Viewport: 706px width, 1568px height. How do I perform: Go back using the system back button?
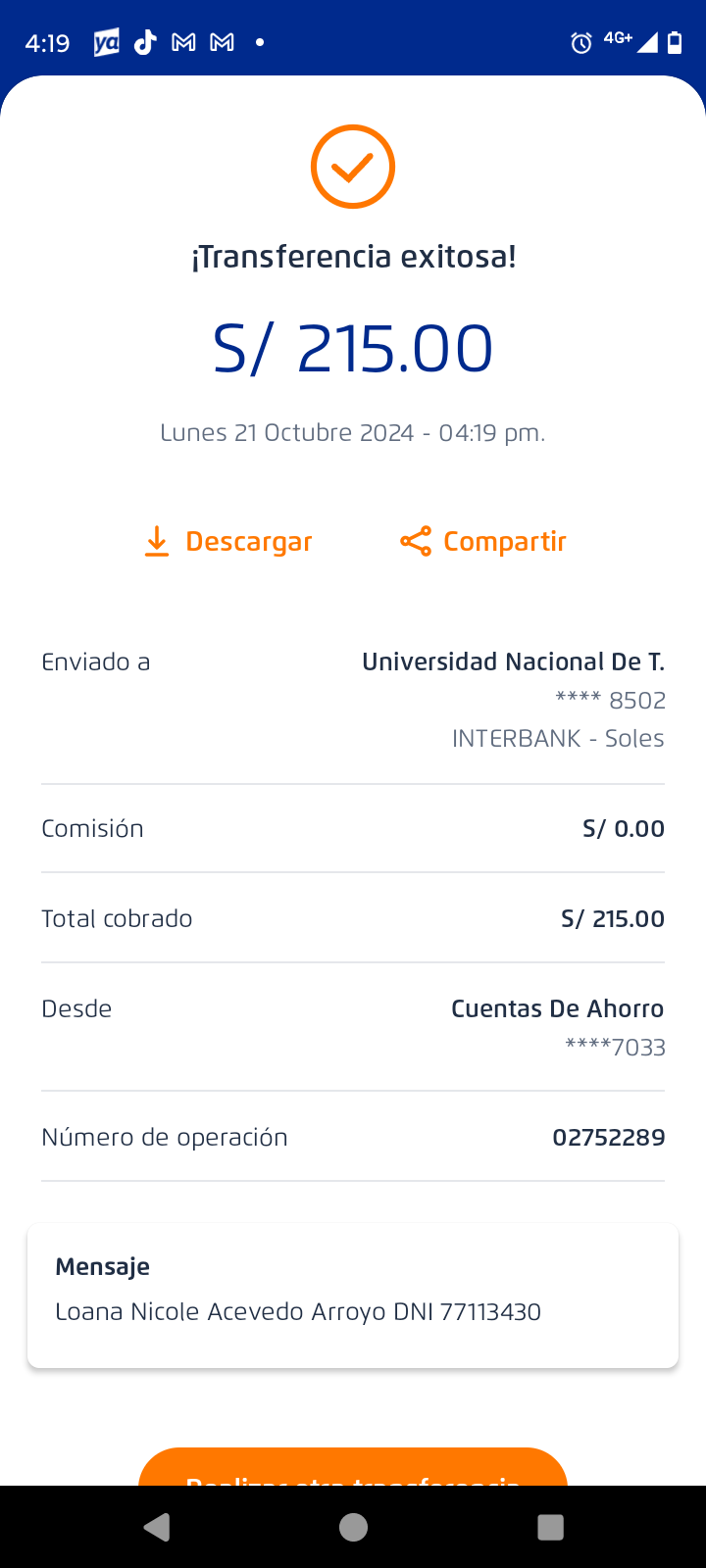tap(157, 1527)
